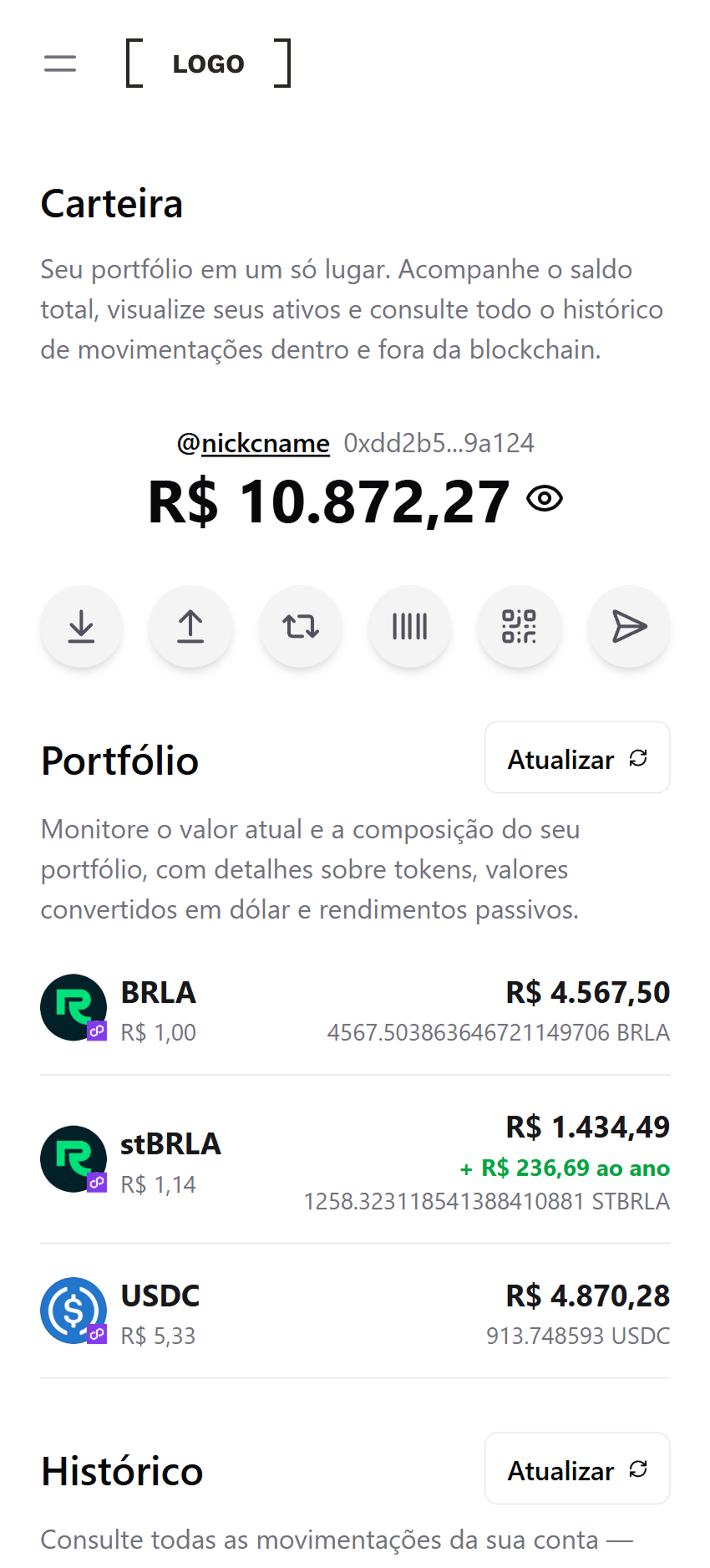The image size is (710, 1568).
Task: Open the USDC token row
Action: pyautogui.click(x=355, y=1313)
